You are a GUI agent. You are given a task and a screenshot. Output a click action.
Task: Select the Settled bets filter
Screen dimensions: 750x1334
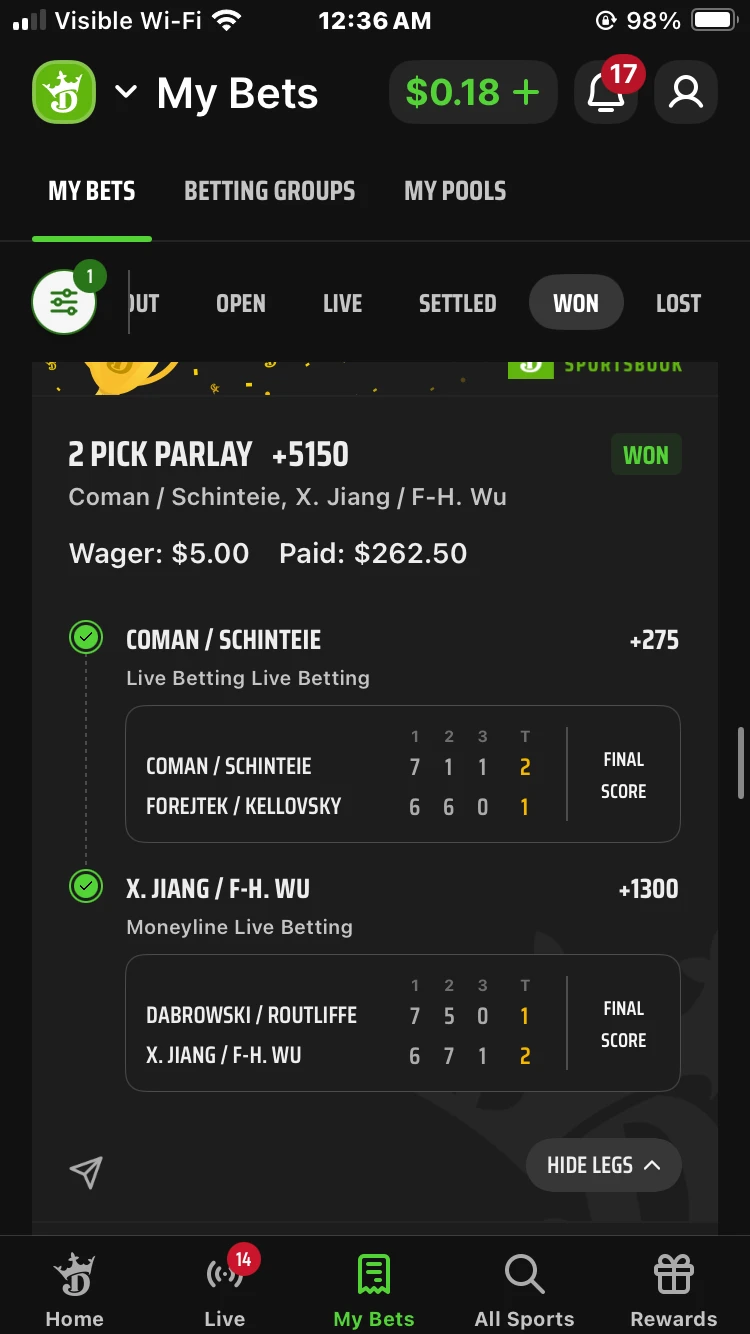tap(457, 303)
